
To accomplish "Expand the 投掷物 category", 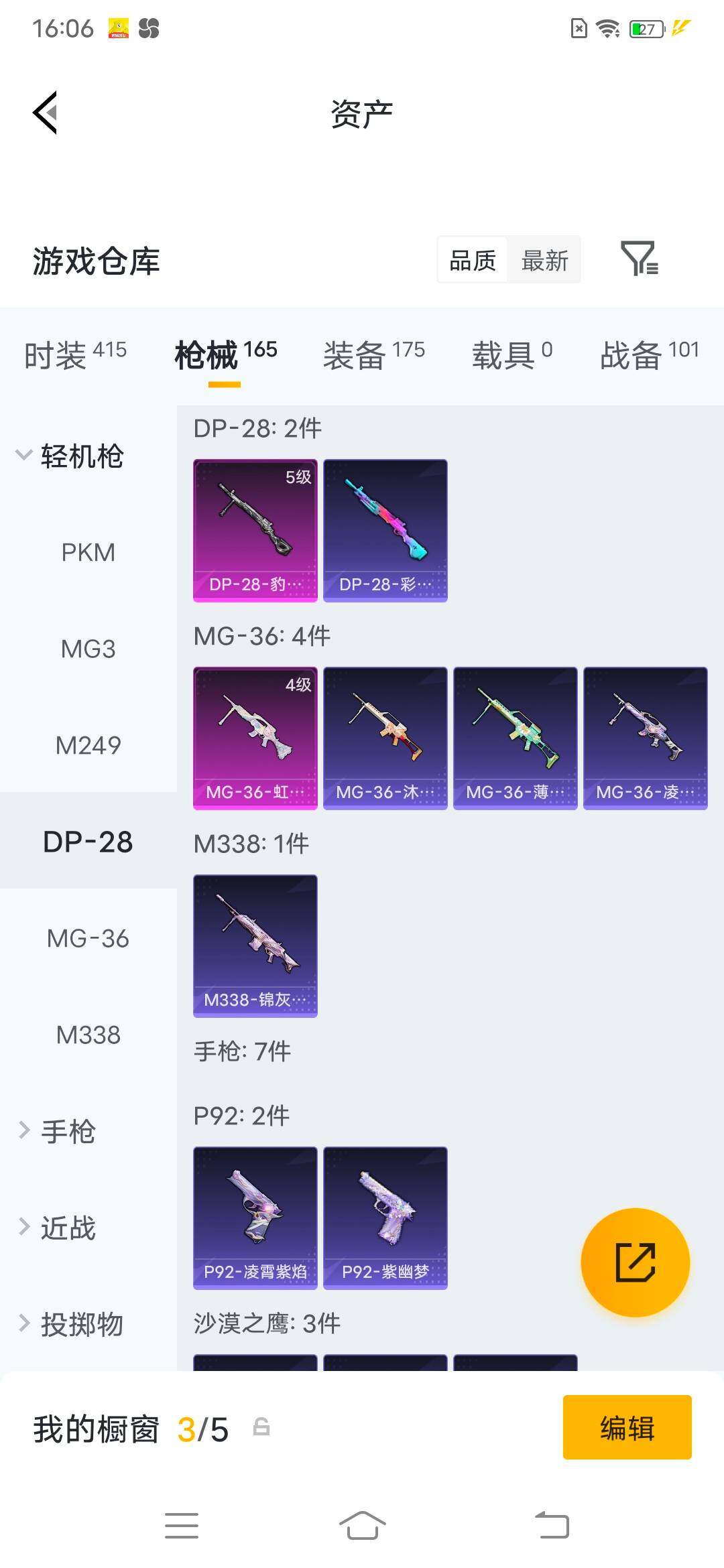I will click(x=71, y=1324).
